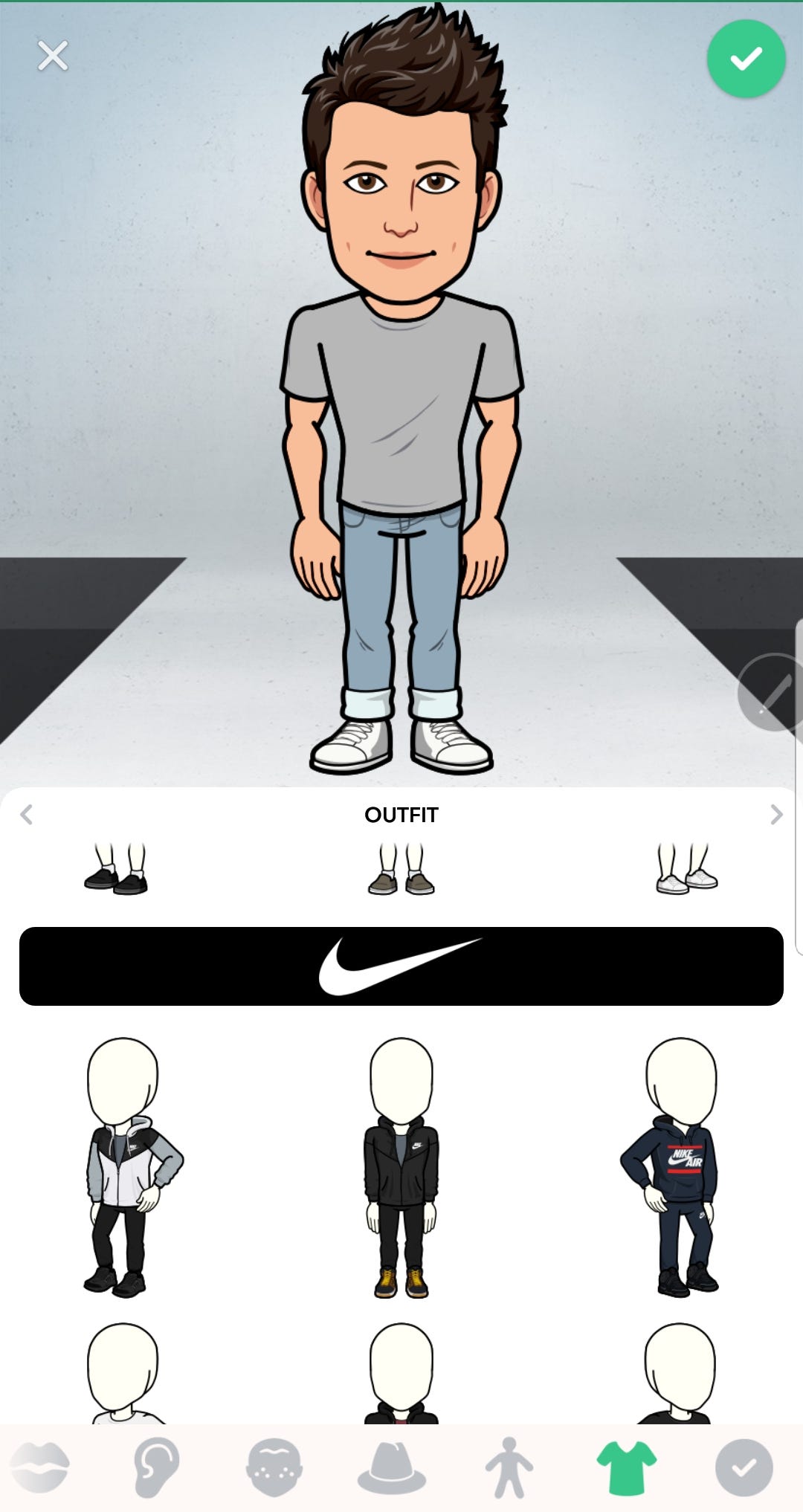
Task: Select the grey and white Nike windbreaker outfit
Action: [130, 1168]
